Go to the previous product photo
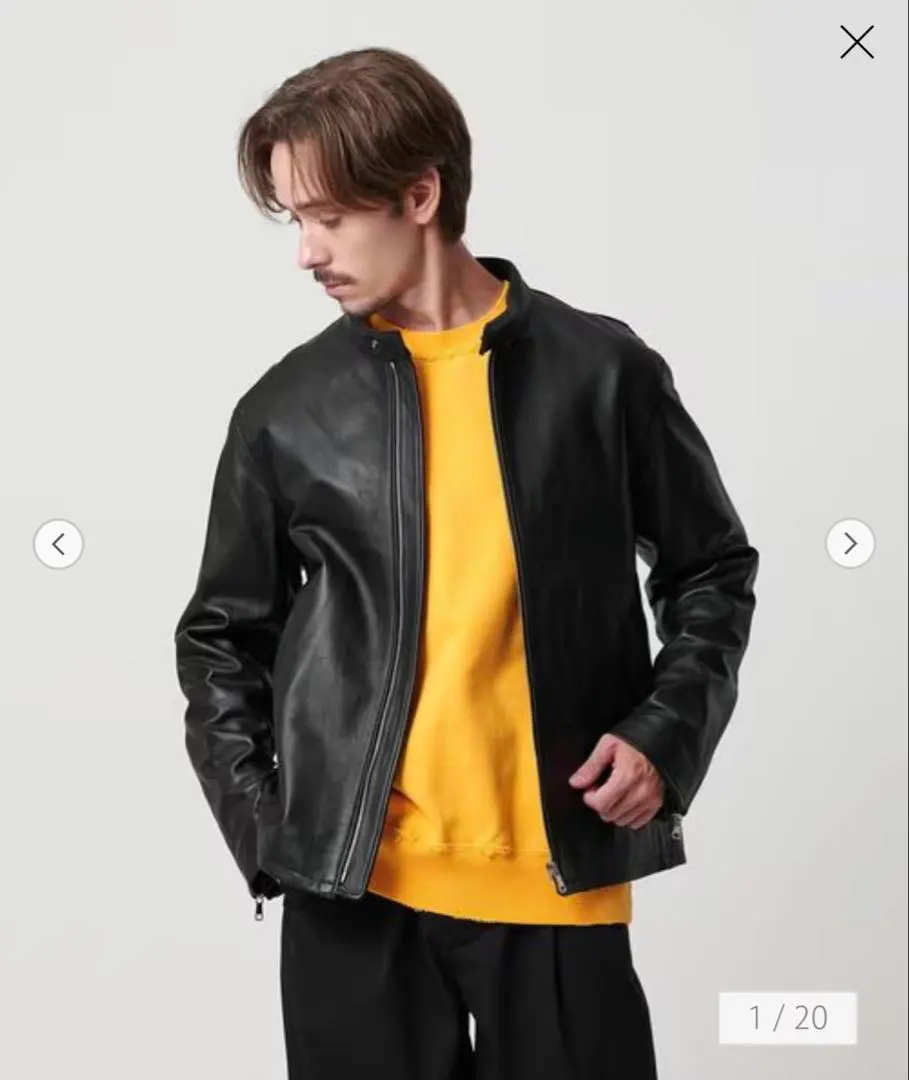Image resolution: width=909 pixels, height=1080 pixels. click(x=58, y=544)
